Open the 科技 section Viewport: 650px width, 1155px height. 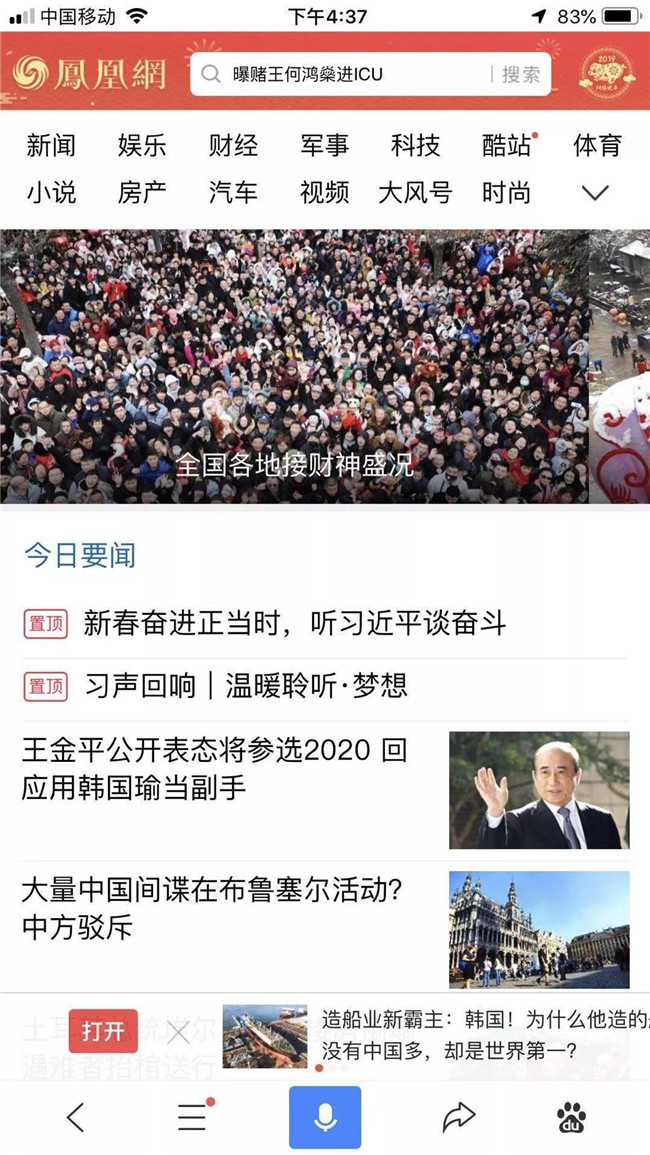pyautogui.click(x=415, y=145)
